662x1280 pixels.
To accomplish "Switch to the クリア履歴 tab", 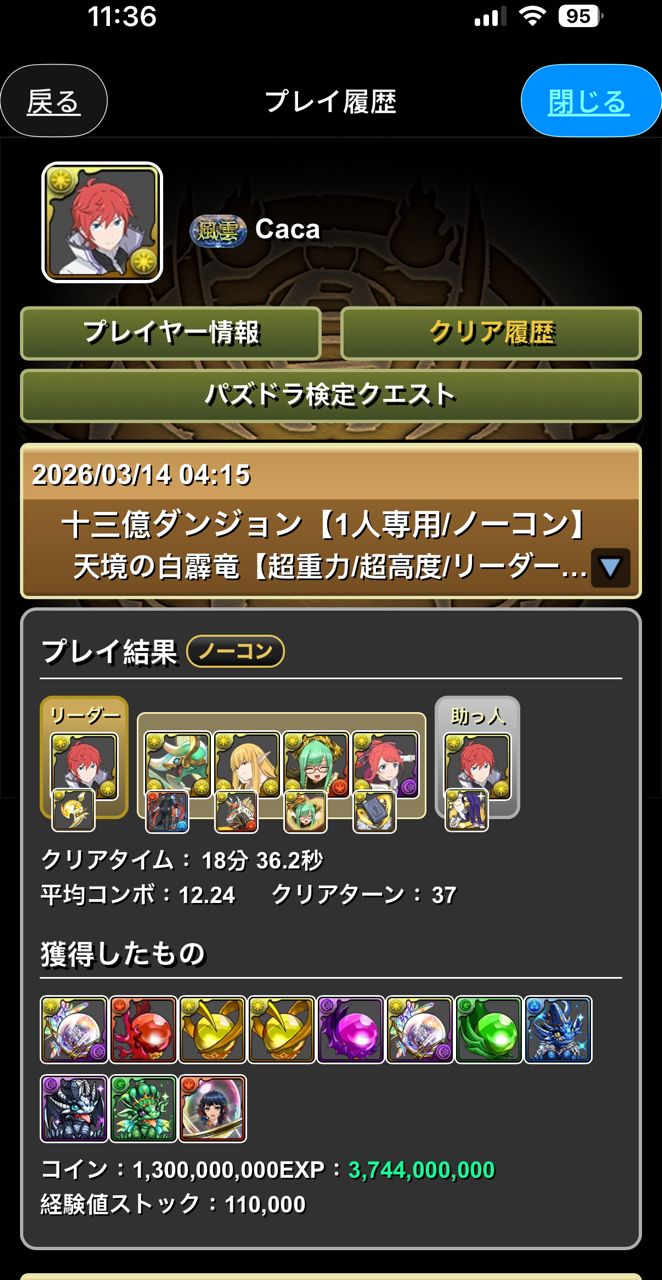I will 491,333.
